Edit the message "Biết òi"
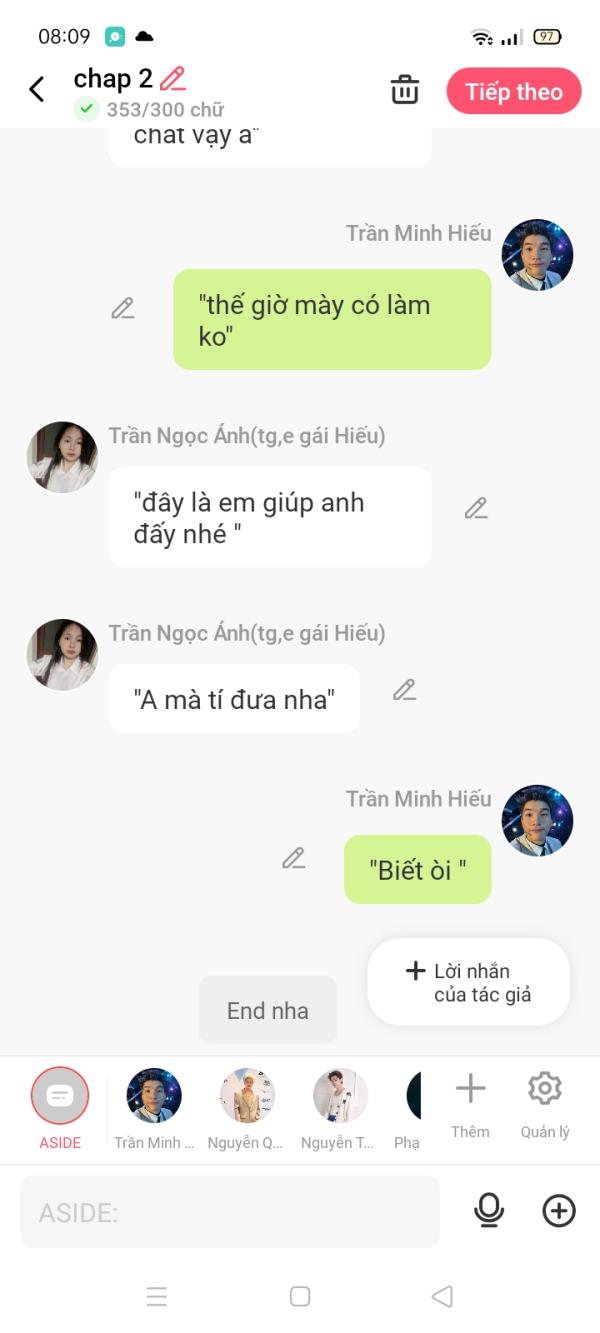600x1333 pixels. 293,858
